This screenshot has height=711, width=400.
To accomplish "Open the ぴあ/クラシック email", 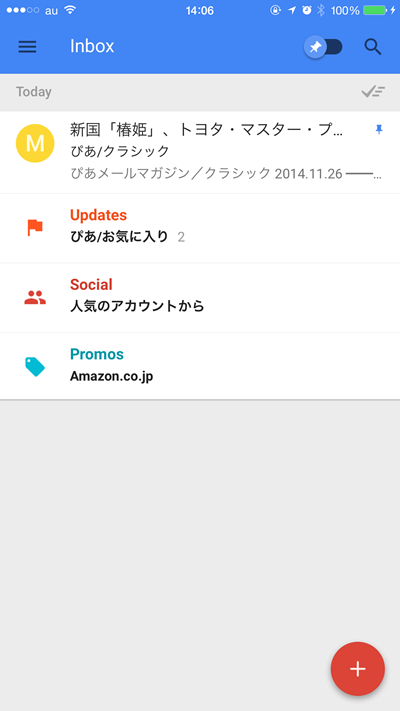I will (x=200, y=152).
